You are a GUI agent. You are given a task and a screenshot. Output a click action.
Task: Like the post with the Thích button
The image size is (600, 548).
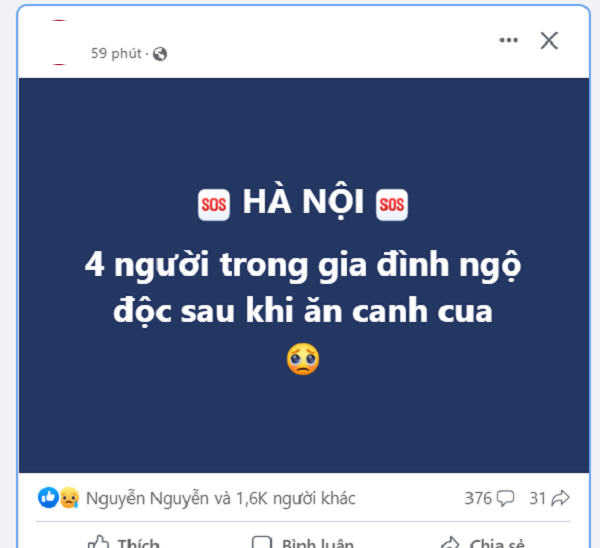[124, 541]
